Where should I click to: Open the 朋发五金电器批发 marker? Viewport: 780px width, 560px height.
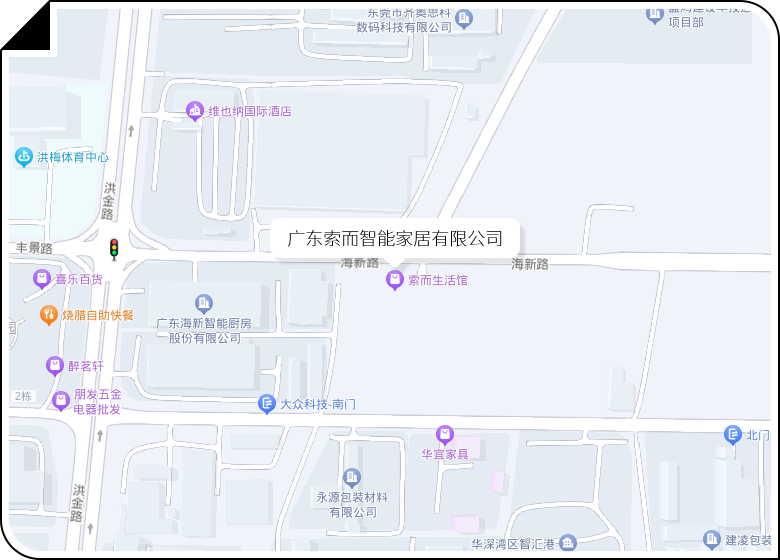point(62,401)
